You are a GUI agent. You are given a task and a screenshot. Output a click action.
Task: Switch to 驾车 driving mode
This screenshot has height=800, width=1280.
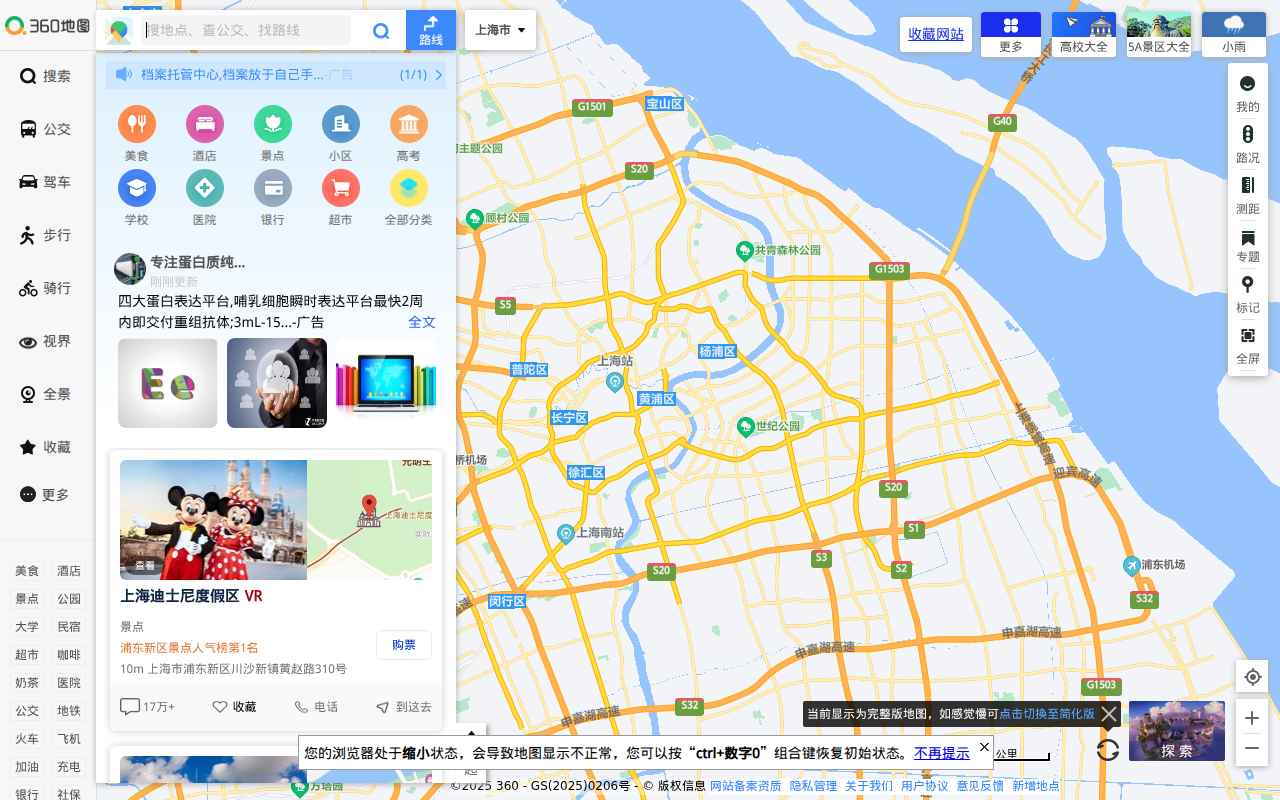pyautogui.click(x=46, y=182)
